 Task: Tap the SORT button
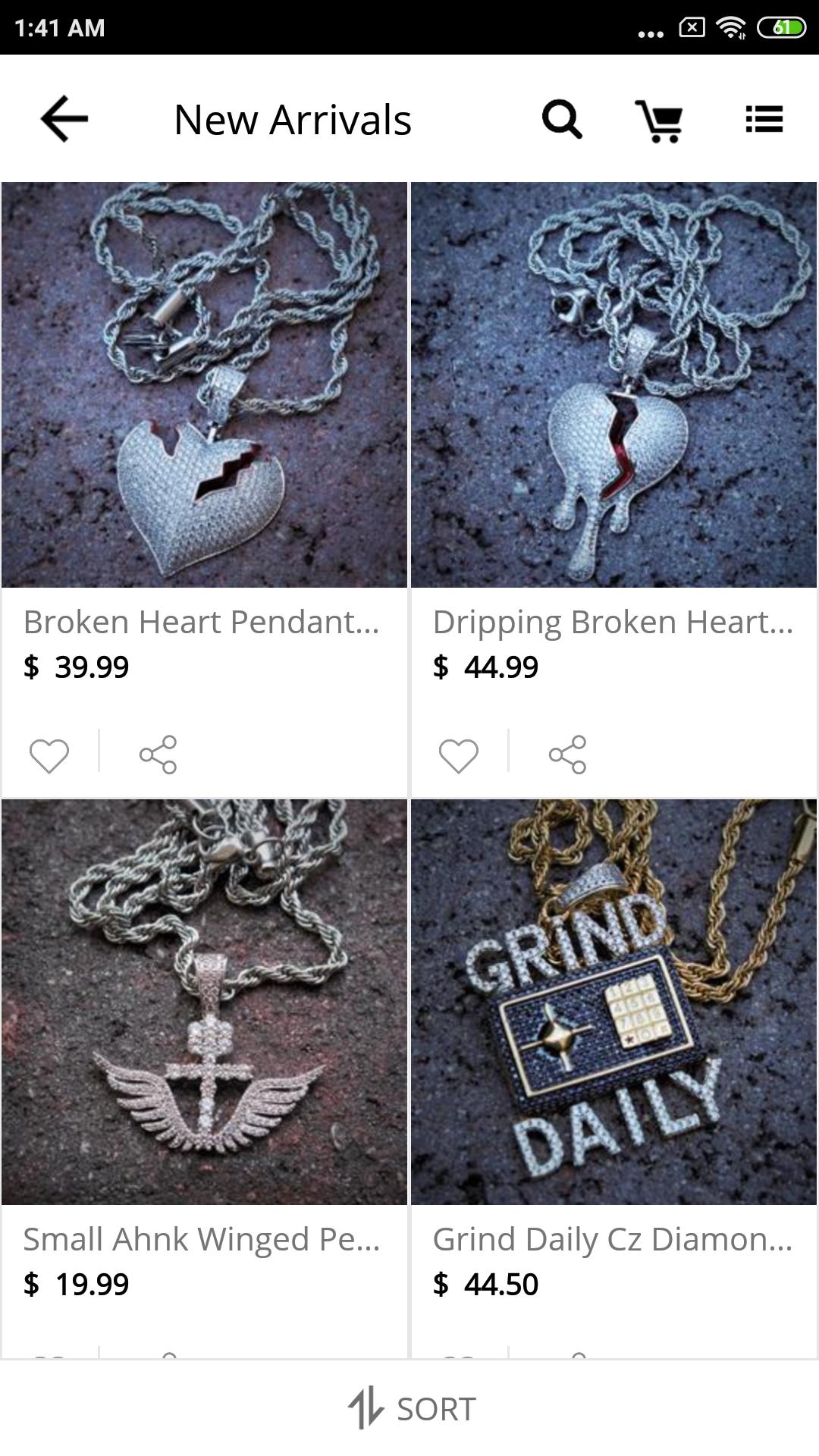(x=412, y=1409)
